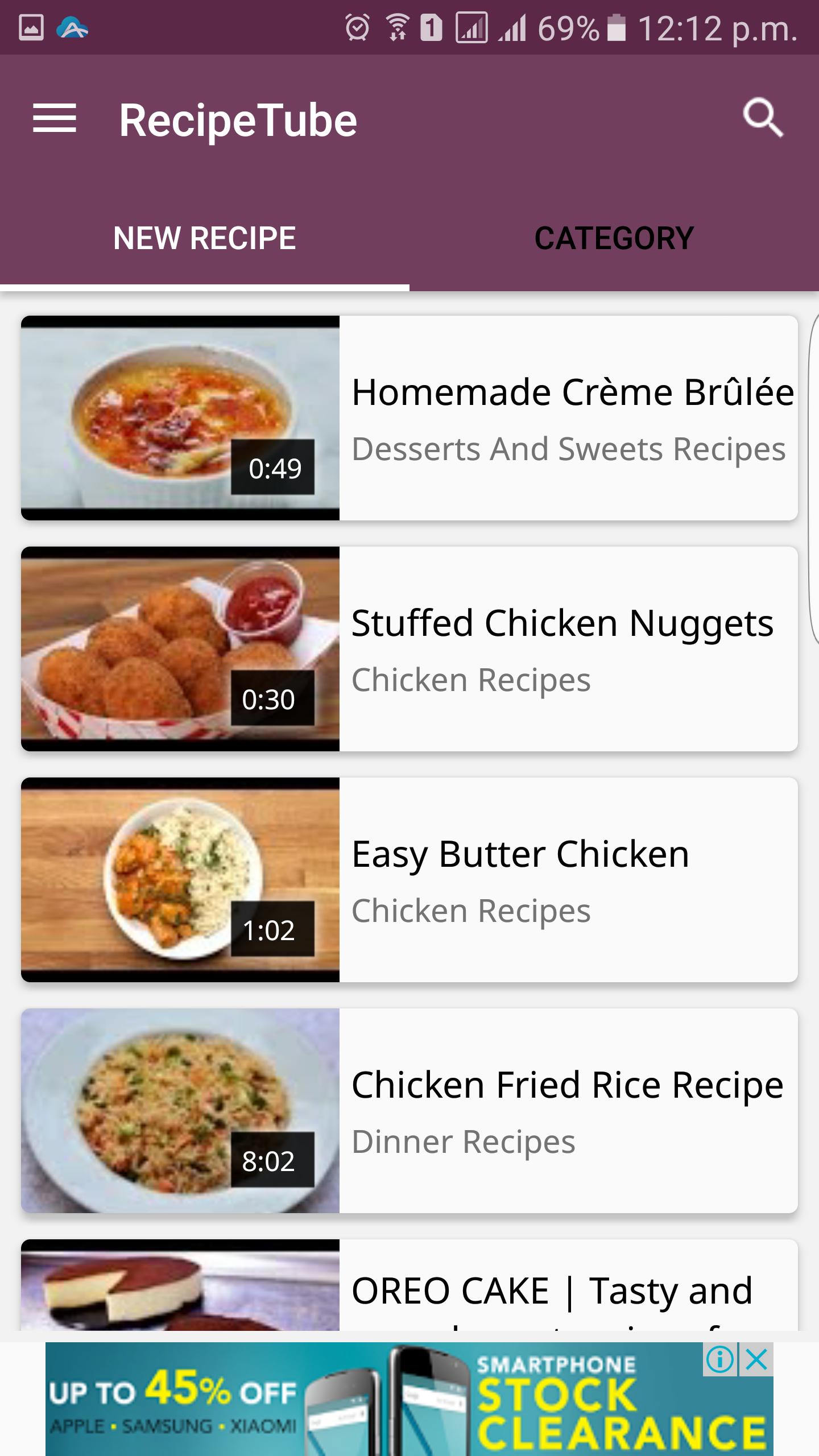The height and width of the screenshot is (1456, 819).
Task: Open recipe search
Action: coord(763,119)
